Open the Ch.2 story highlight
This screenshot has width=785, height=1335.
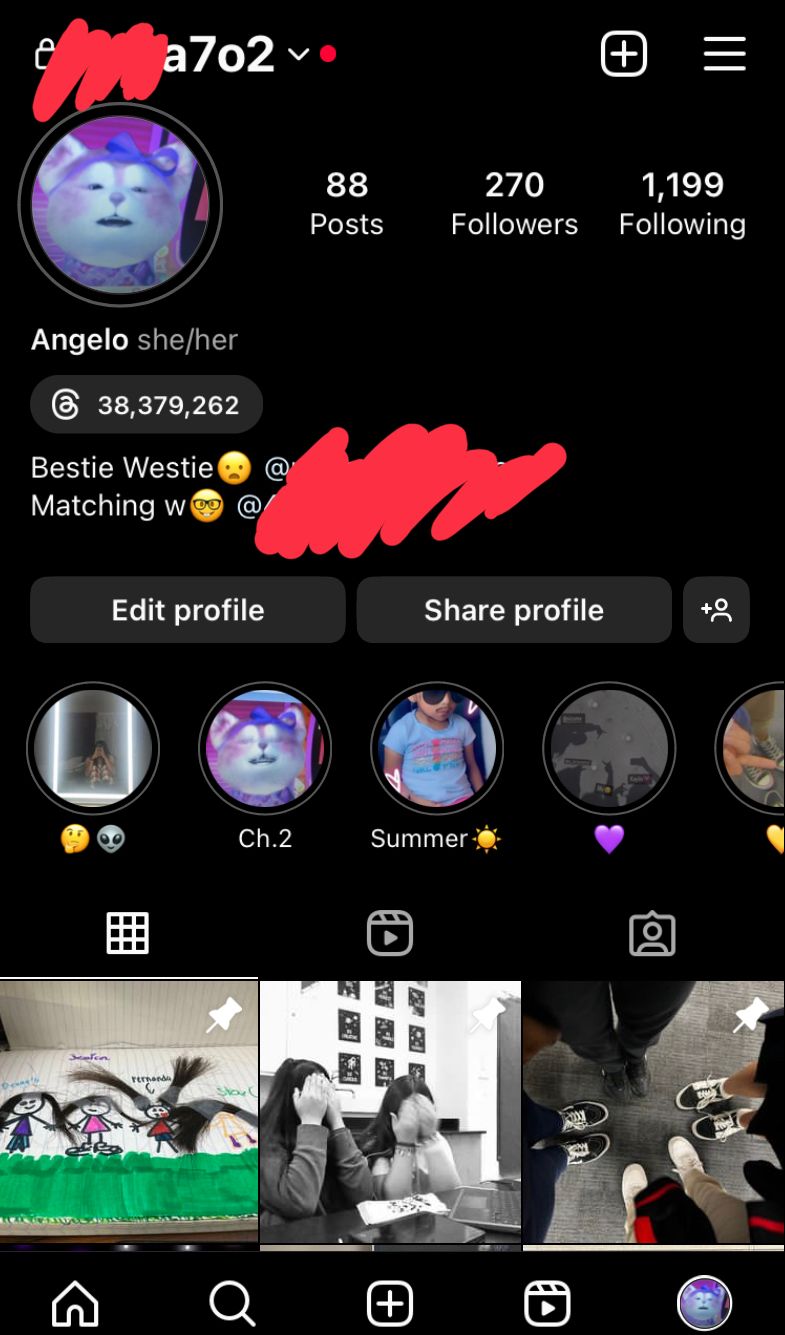pos(265,748)
